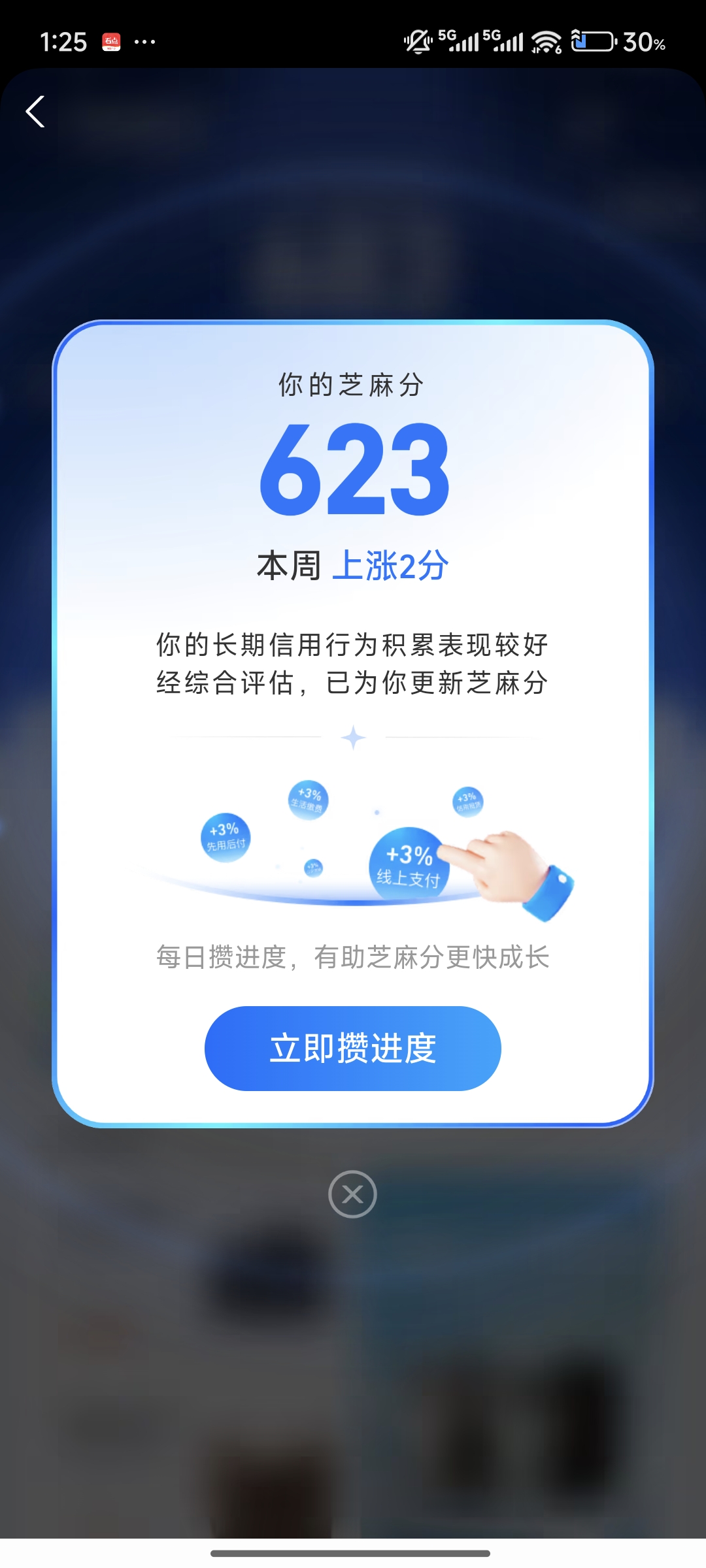The width and height of the screenshot is (706, 1568).
Task: Tap the muted notification bell status icon
Action: (419, 41)
